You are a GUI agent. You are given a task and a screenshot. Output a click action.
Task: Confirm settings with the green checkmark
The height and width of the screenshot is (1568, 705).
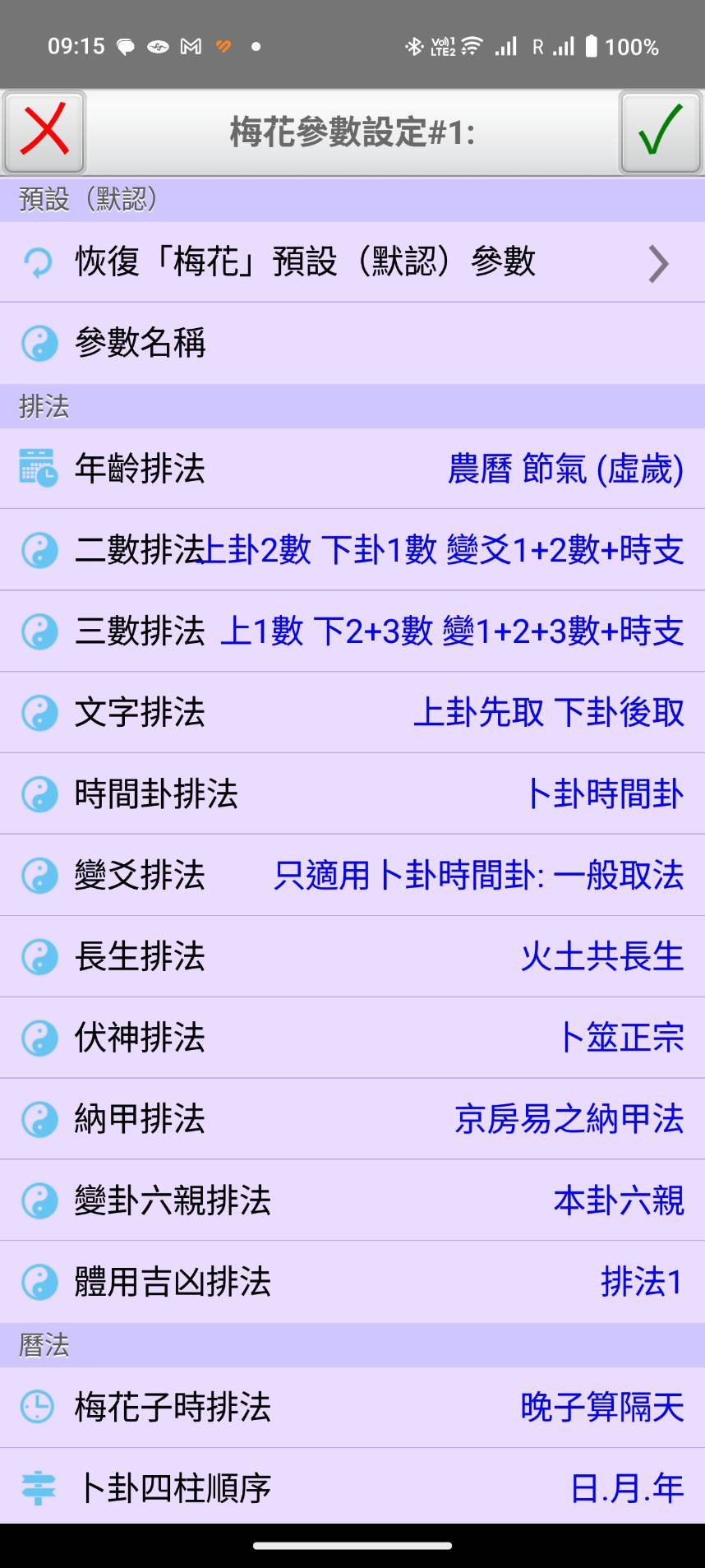click(x=660, y=132)
